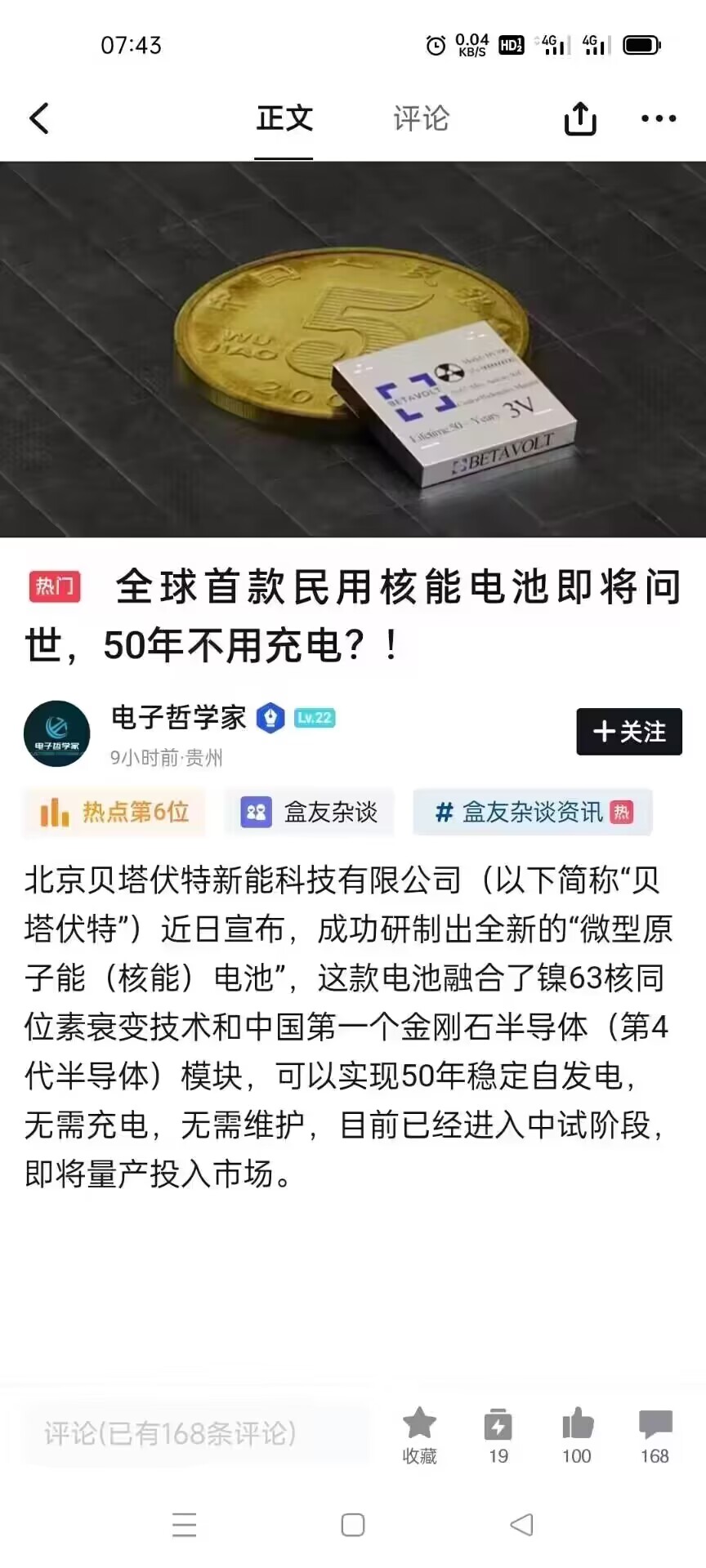Tap the comment input field
Screen dimensions: 706x1568
pos(192,1433)
